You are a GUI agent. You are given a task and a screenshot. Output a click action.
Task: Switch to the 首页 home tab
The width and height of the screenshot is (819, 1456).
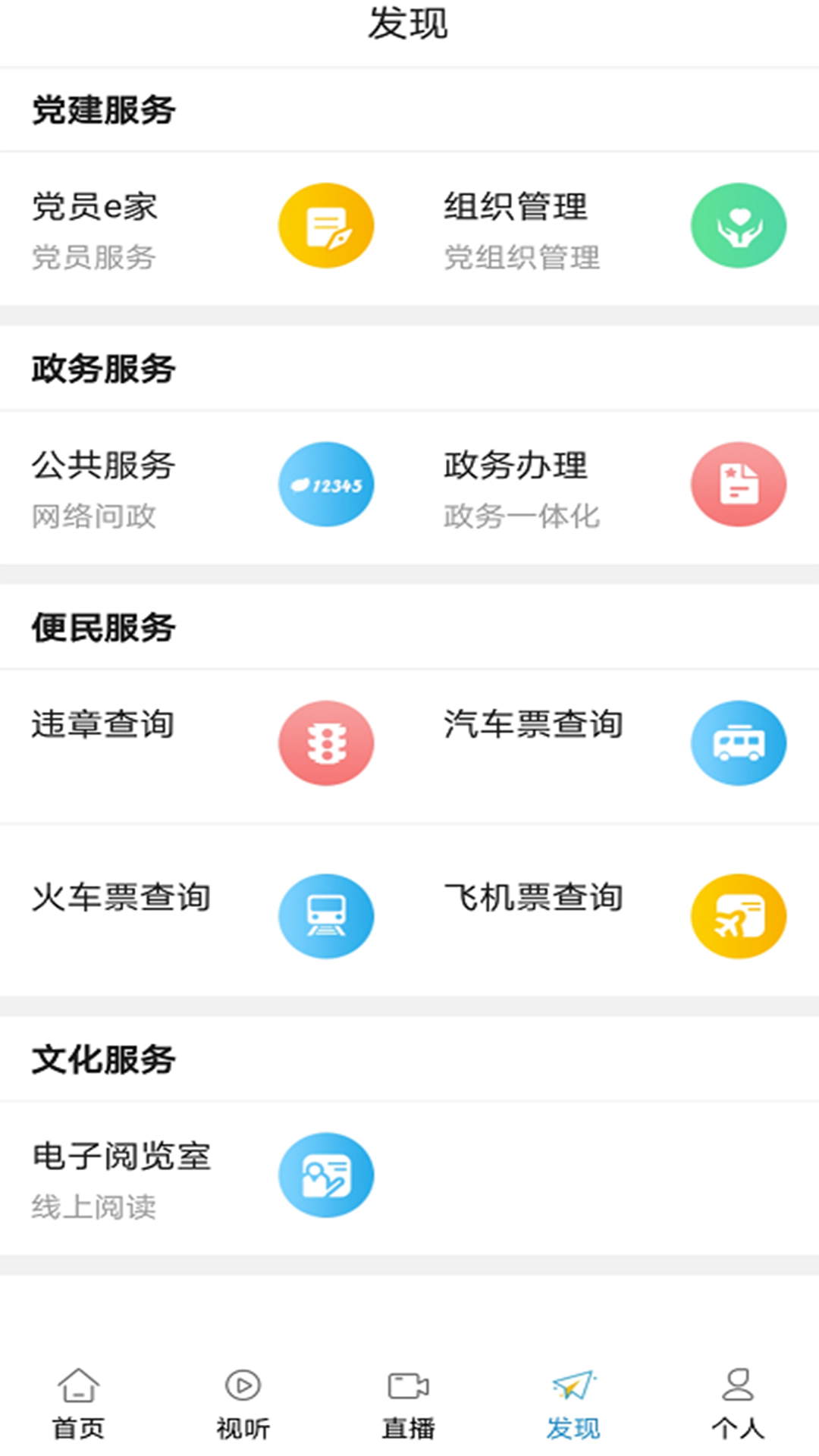78,1404
